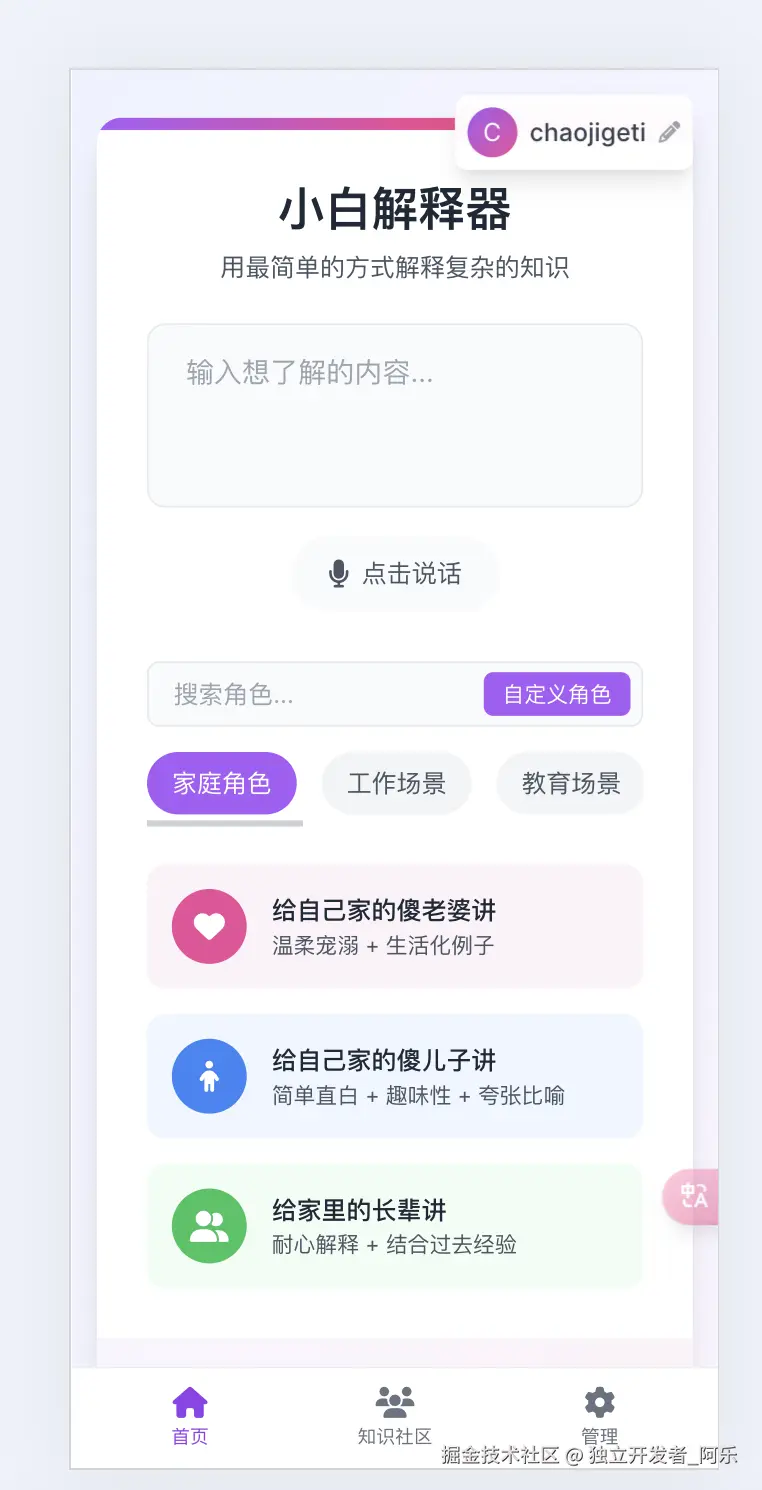Choose the 给自己家的傻儿子讲 role card

[x=394, y=1076]
